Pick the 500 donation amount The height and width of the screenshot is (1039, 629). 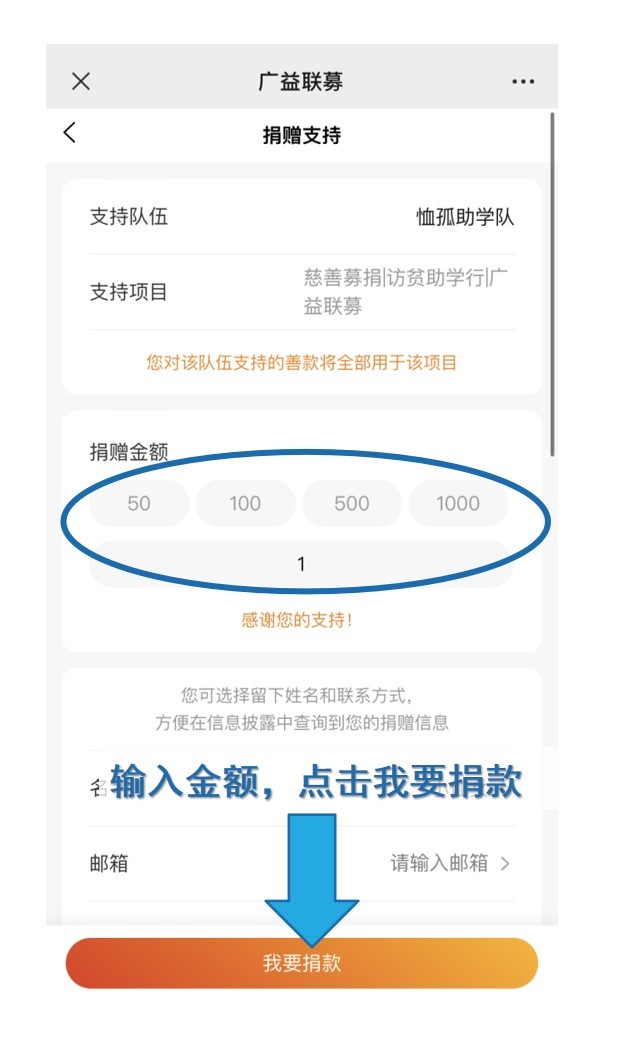coord(352,504)
